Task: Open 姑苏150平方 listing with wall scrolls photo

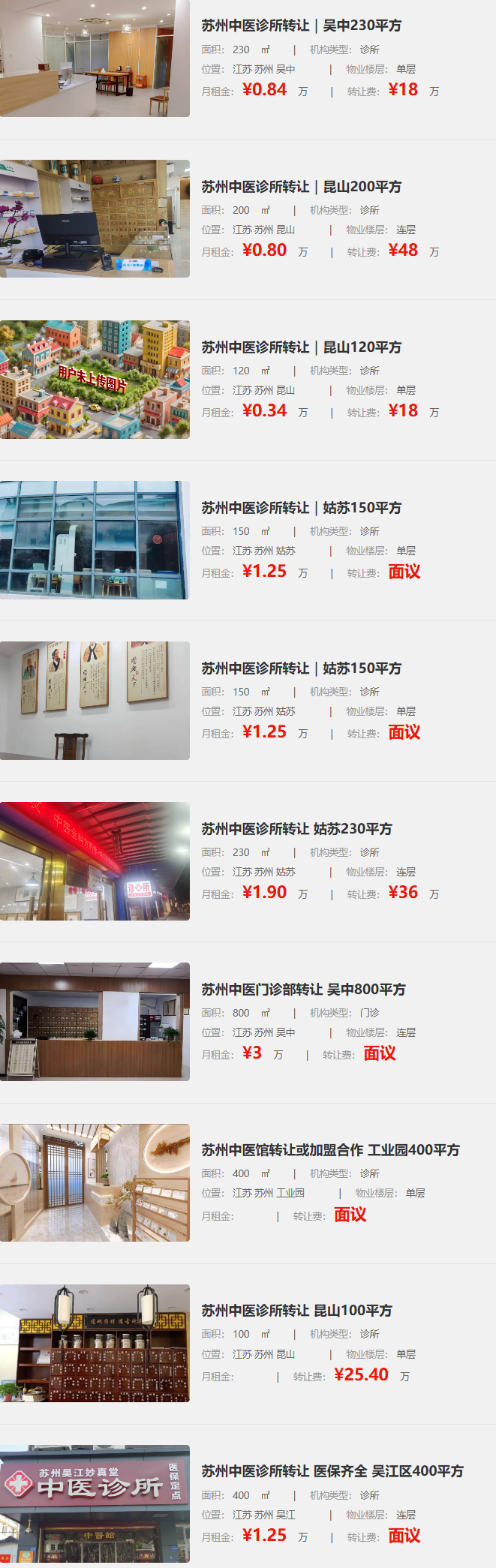Action: click(301, 668)
